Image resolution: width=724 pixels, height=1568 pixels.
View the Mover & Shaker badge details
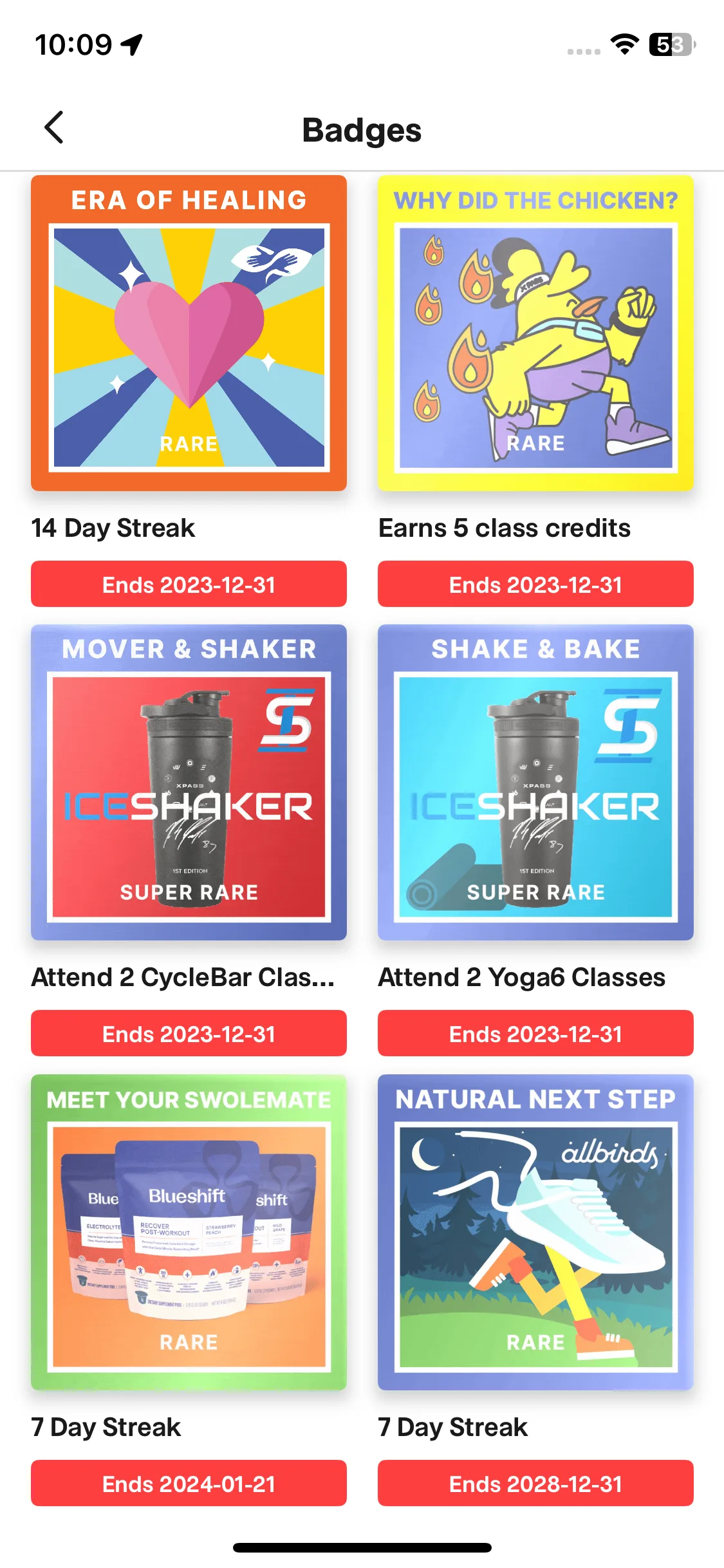coord(189,782)
